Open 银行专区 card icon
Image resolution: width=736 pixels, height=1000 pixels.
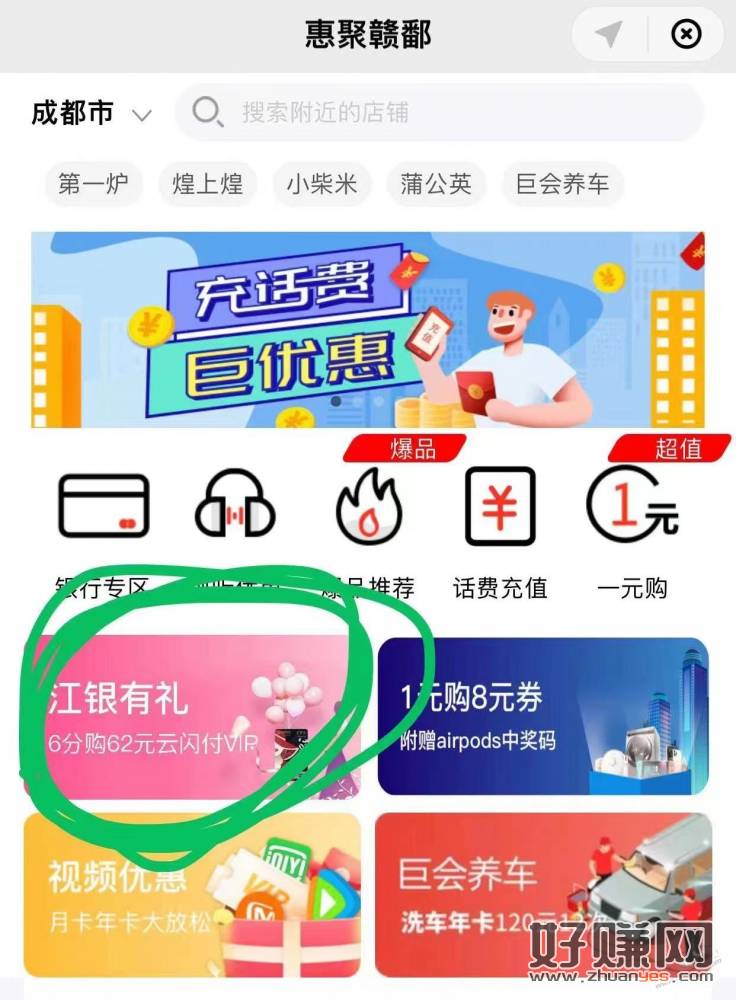click(103, 504)
